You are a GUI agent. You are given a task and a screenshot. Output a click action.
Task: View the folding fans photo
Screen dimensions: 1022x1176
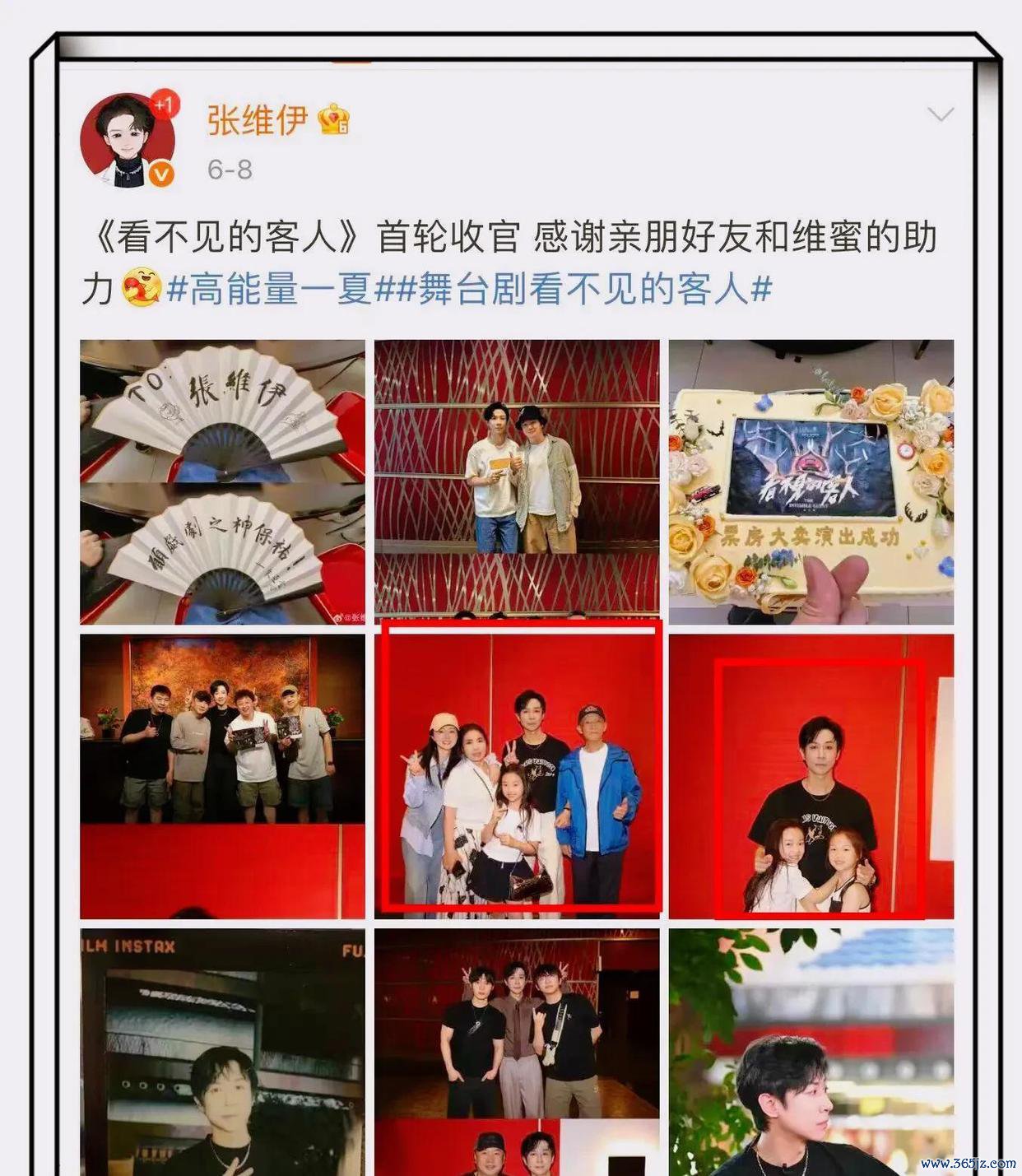[x=222, y=481]
